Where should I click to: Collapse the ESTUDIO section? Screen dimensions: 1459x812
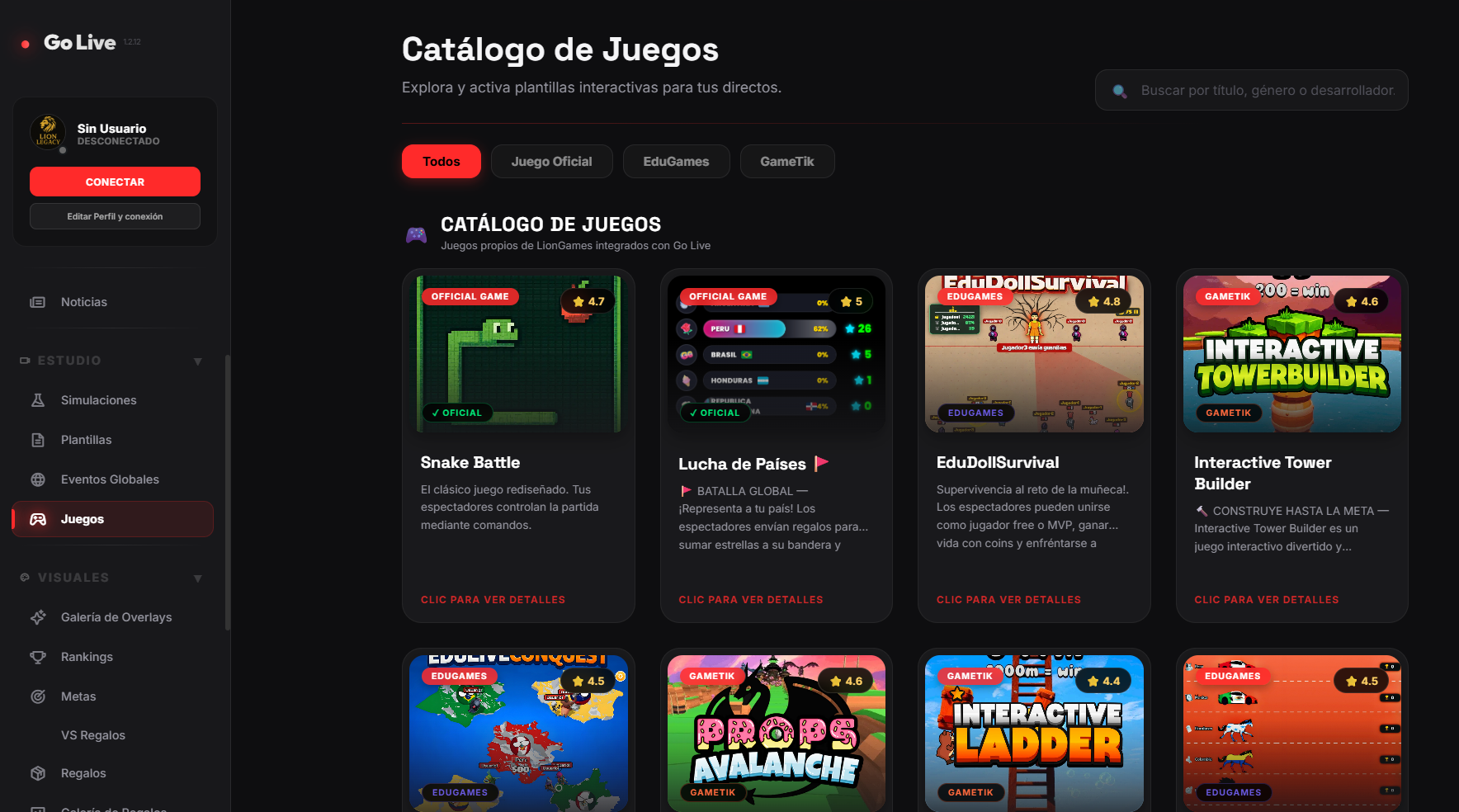click(197, 361)
